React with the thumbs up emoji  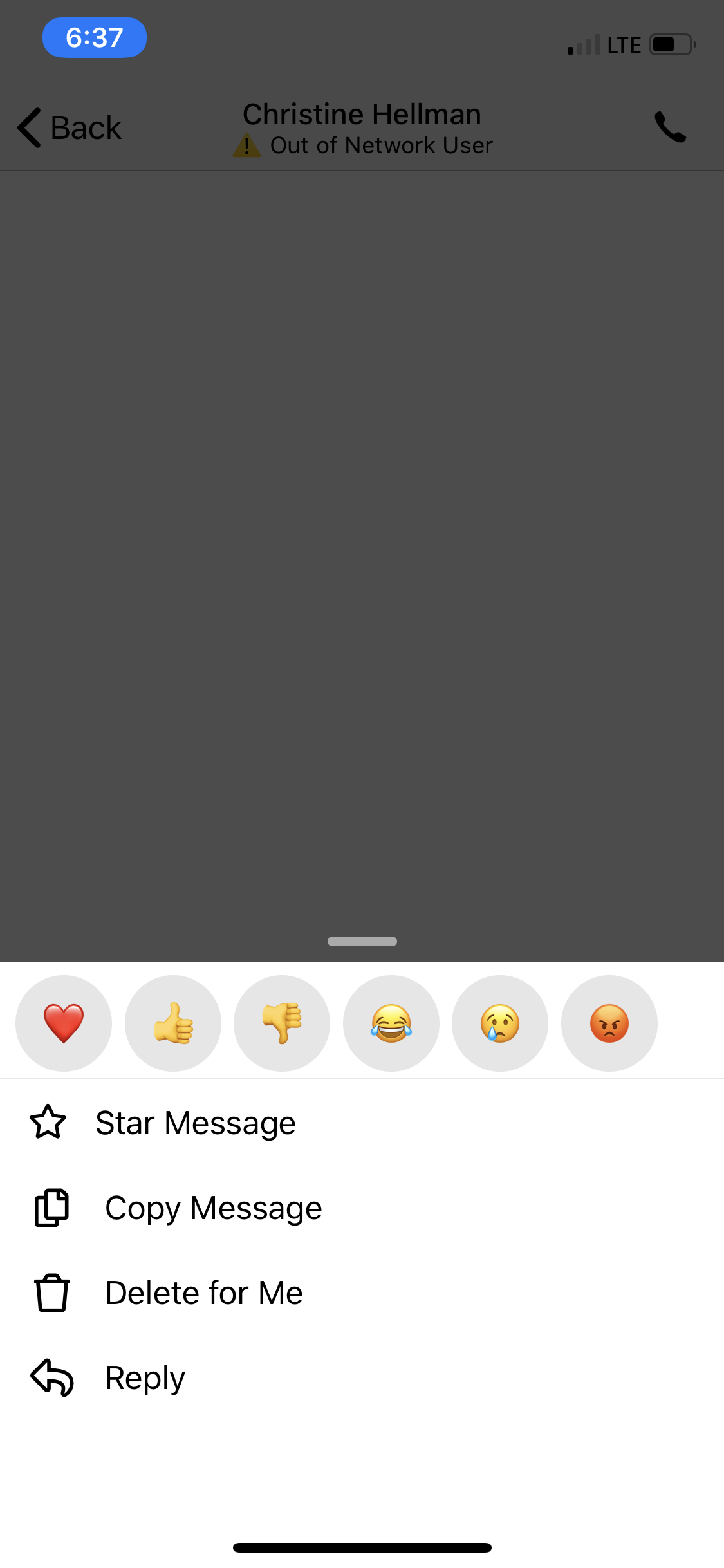173,1023
